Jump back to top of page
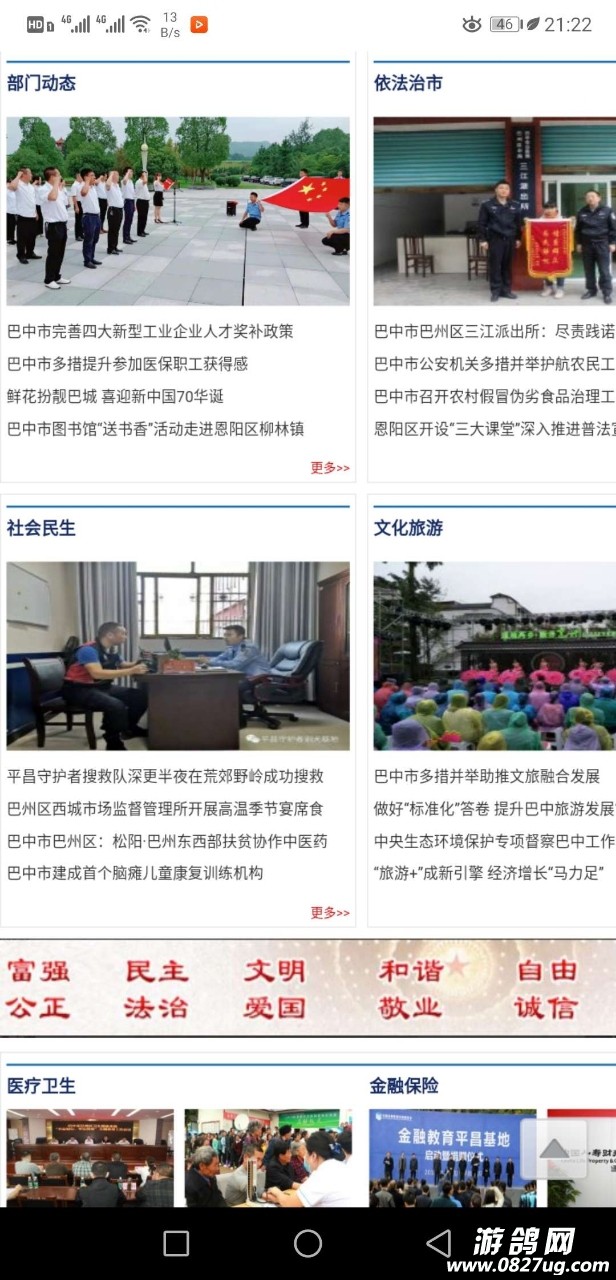616x1280 pixels. coord(553,1149)
